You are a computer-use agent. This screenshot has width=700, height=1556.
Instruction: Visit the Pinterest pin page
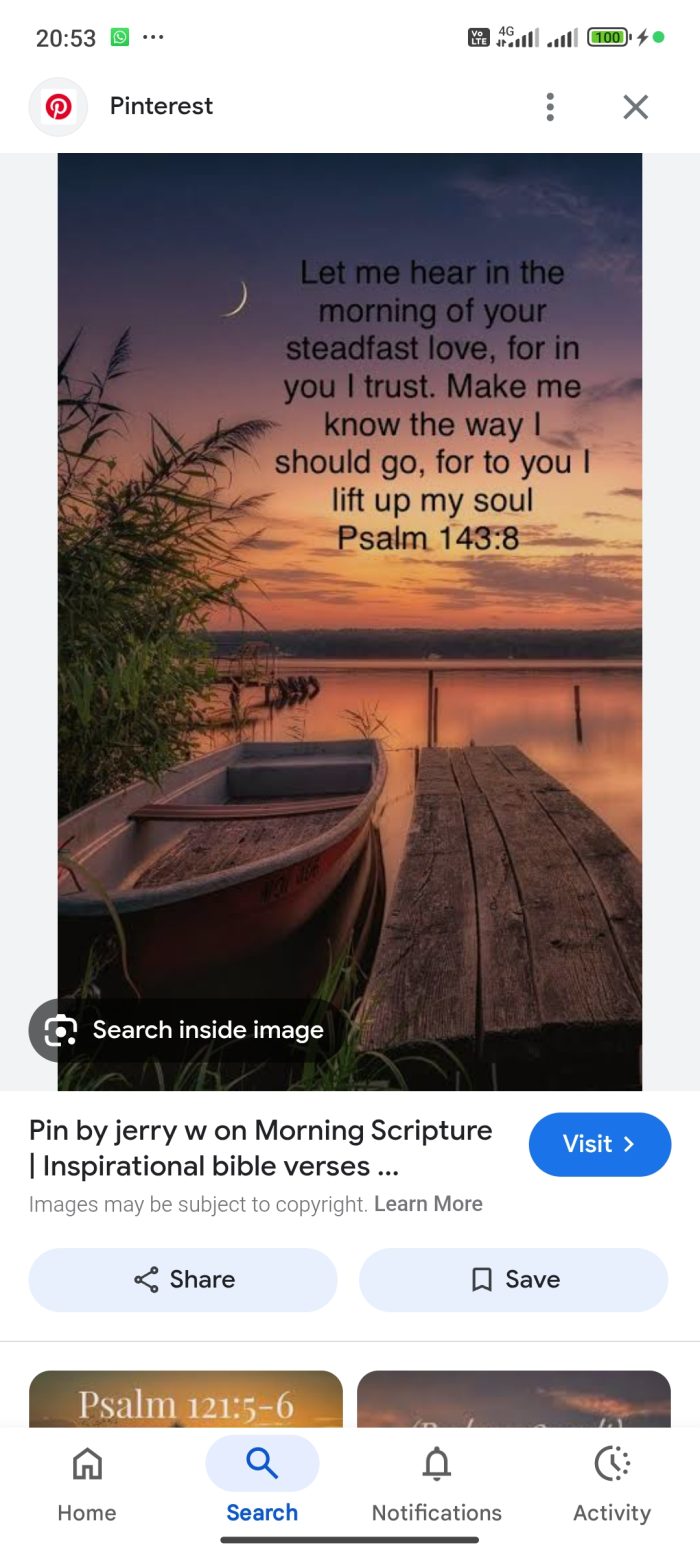click(x=599, y=1144)
